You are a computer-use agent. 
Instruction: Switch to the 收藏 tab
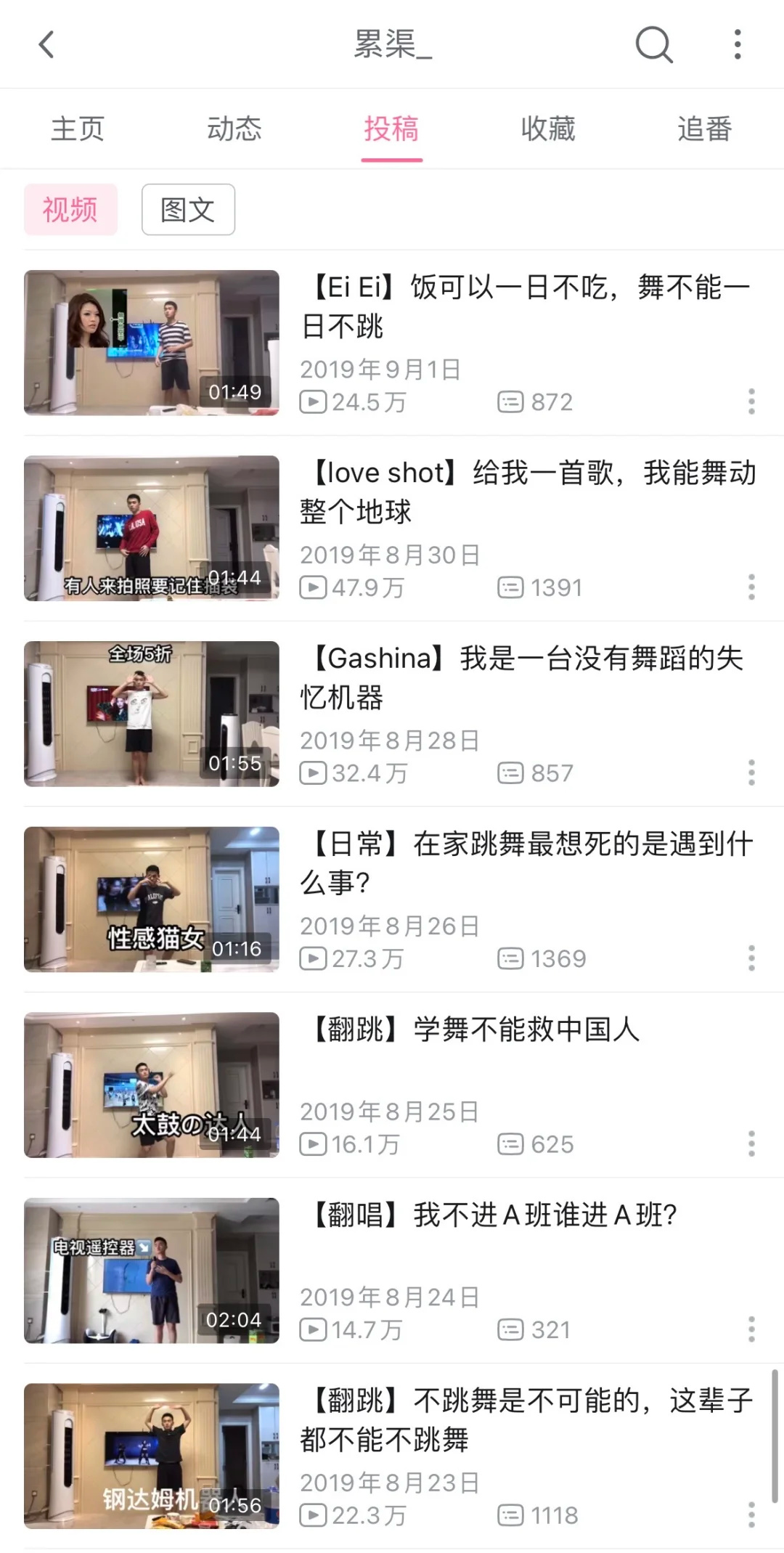point(548,129)
